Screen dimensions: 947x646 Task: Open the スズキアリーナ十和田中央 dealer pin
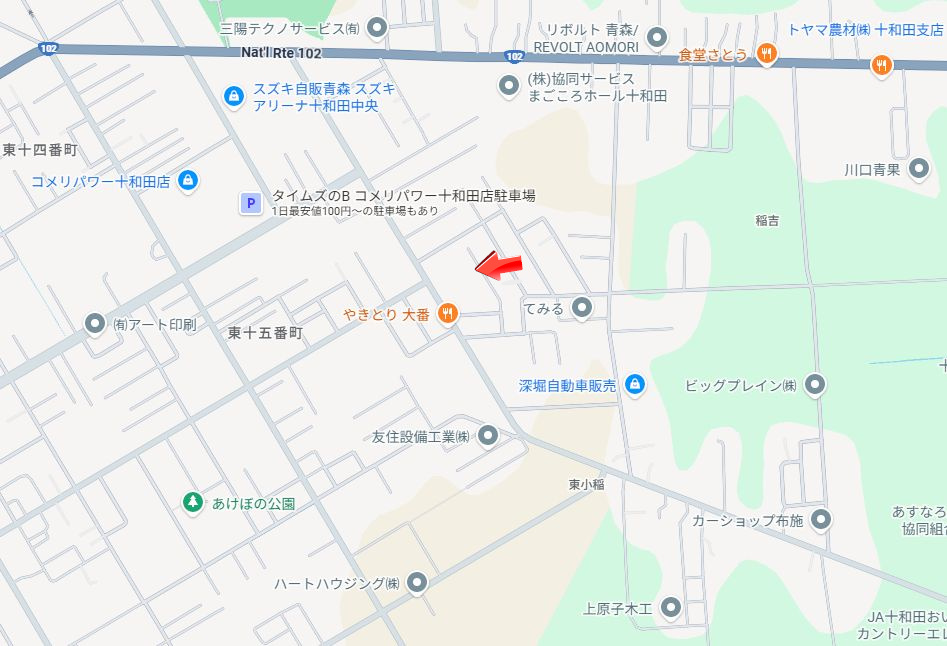(x=233, y=96)
